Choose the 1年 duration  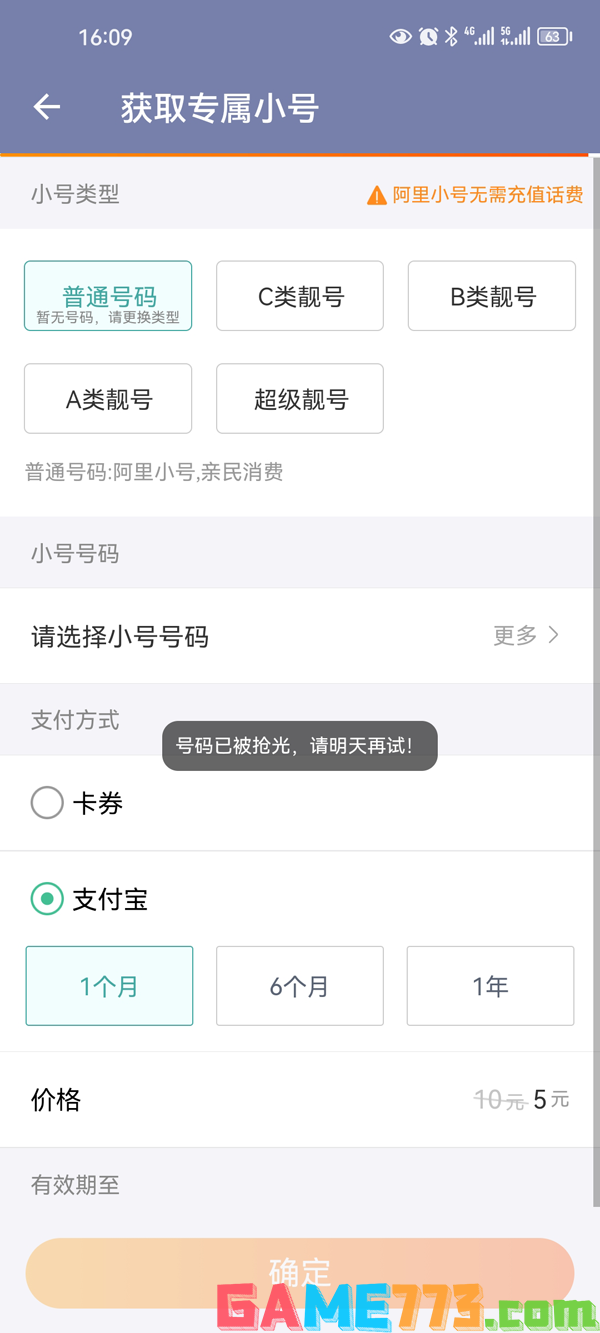[x=491, y=986]
